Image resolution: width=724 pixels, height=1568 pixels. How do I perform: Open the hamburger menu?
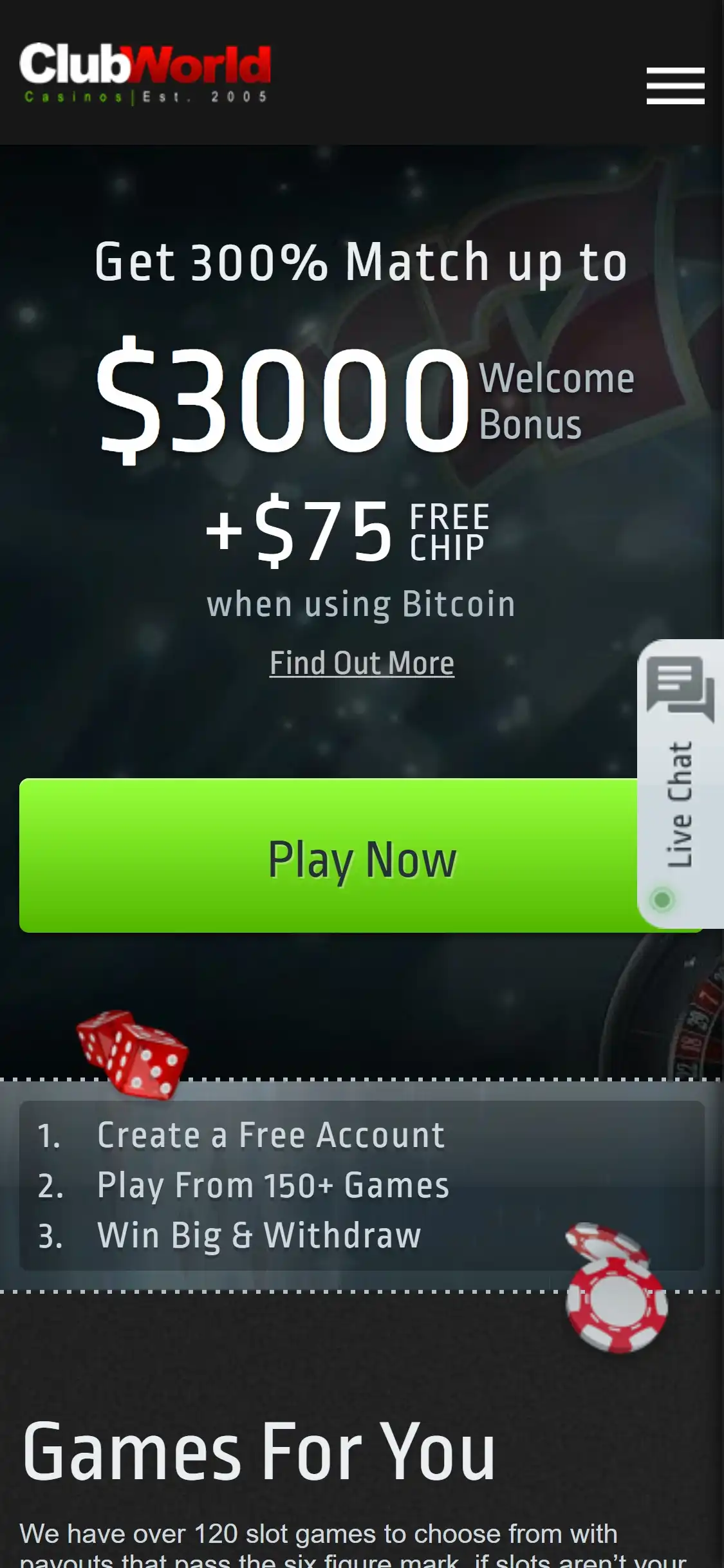pyautogui.click(x=675, y=86)
